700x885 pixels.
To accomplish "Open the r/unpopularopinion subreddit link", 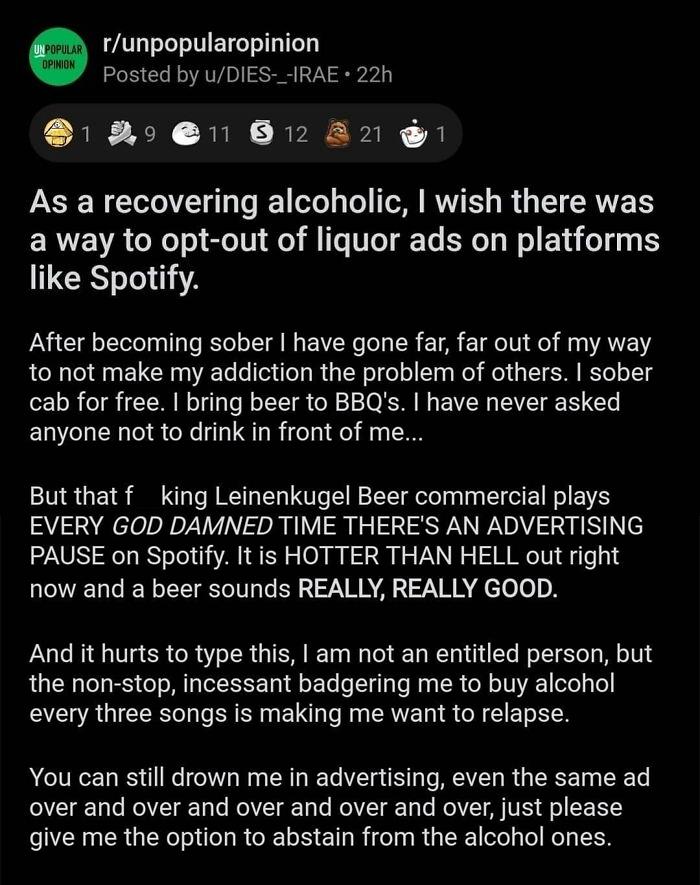I will [x=211, y=43].
